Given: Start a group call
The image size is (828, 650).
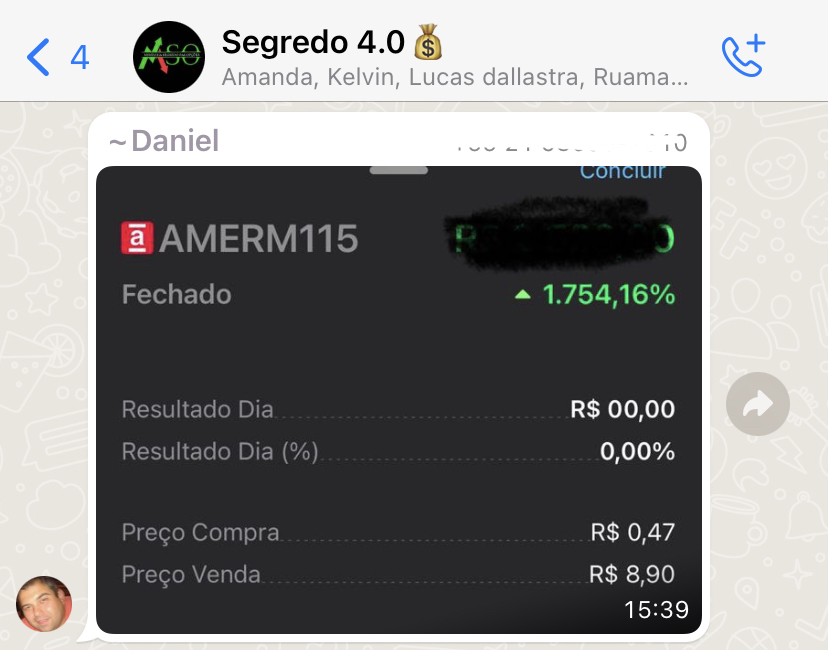Looking at the screenshot, I should pos(742,56).
